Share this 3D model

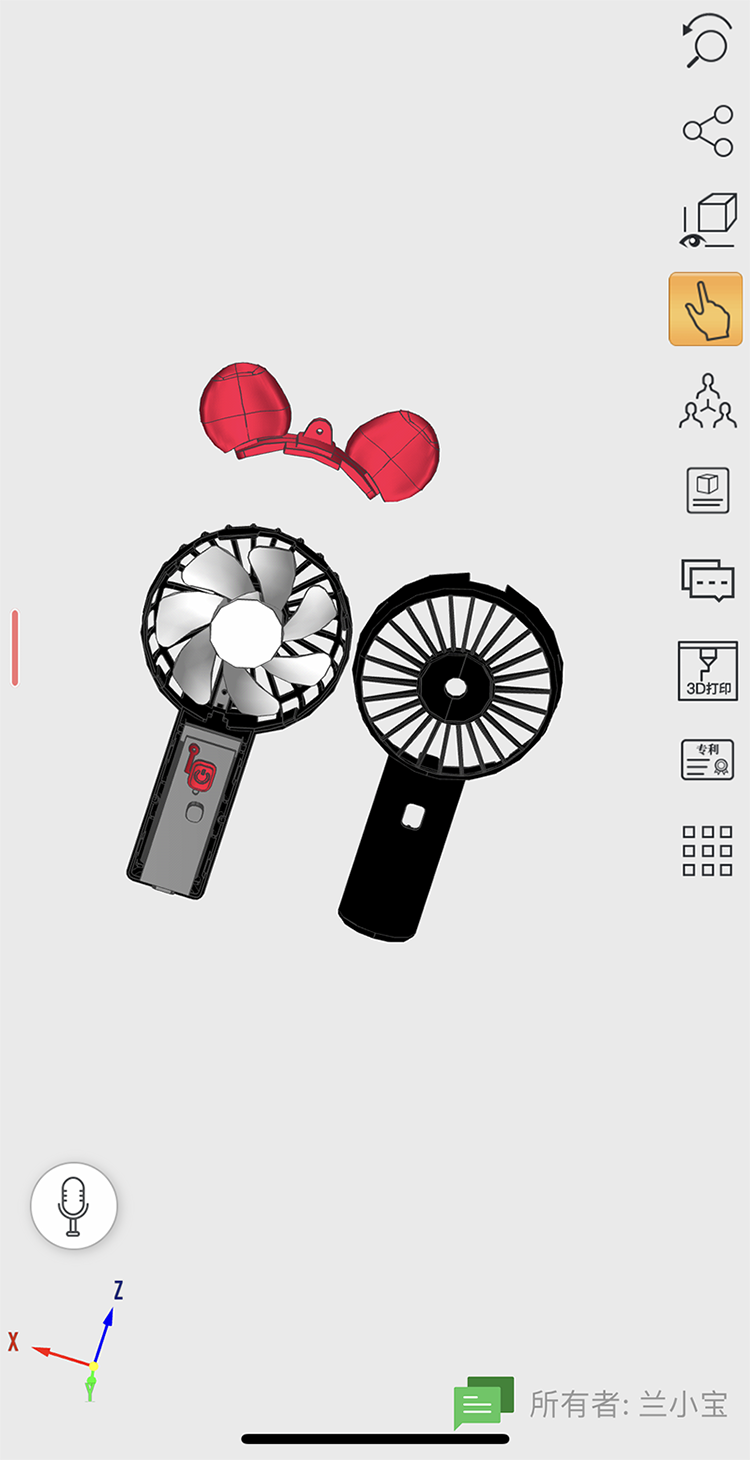tap(708, 131)
